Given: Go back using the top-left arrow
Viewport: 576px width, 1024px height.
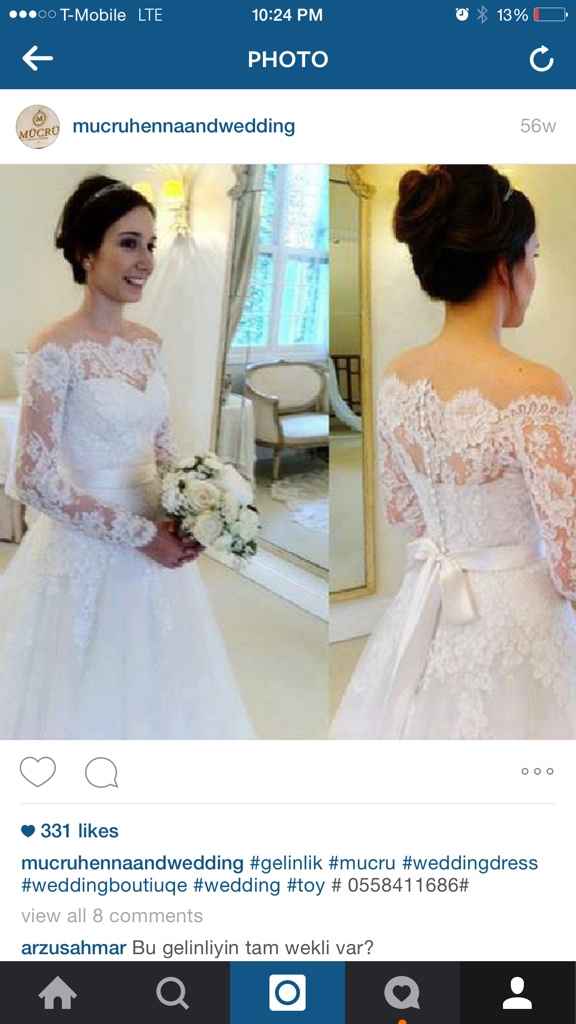Looking at the screenshot, I should [x=37, y=59].
